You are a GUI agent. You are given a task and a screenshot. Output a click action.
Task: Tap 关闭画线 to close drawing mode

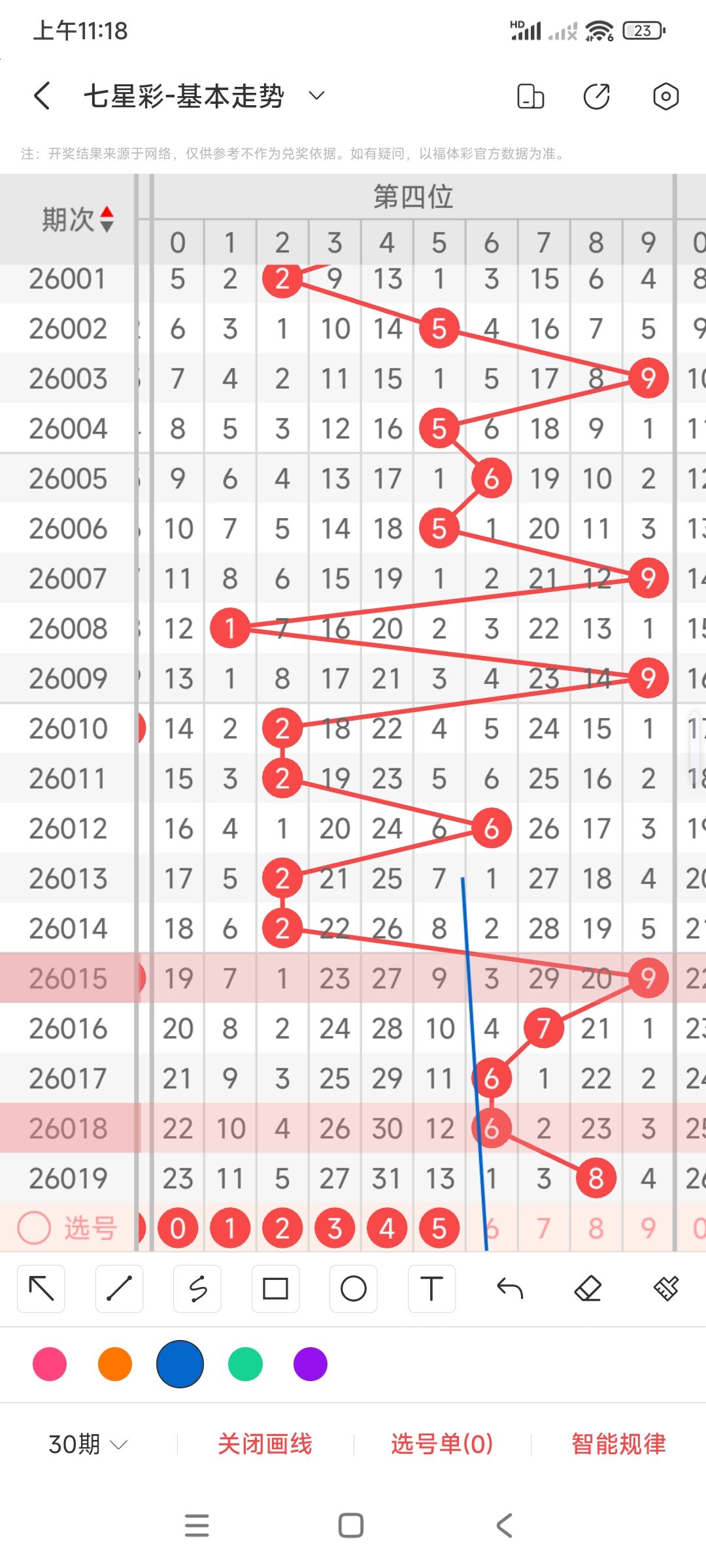(265, 1444)
